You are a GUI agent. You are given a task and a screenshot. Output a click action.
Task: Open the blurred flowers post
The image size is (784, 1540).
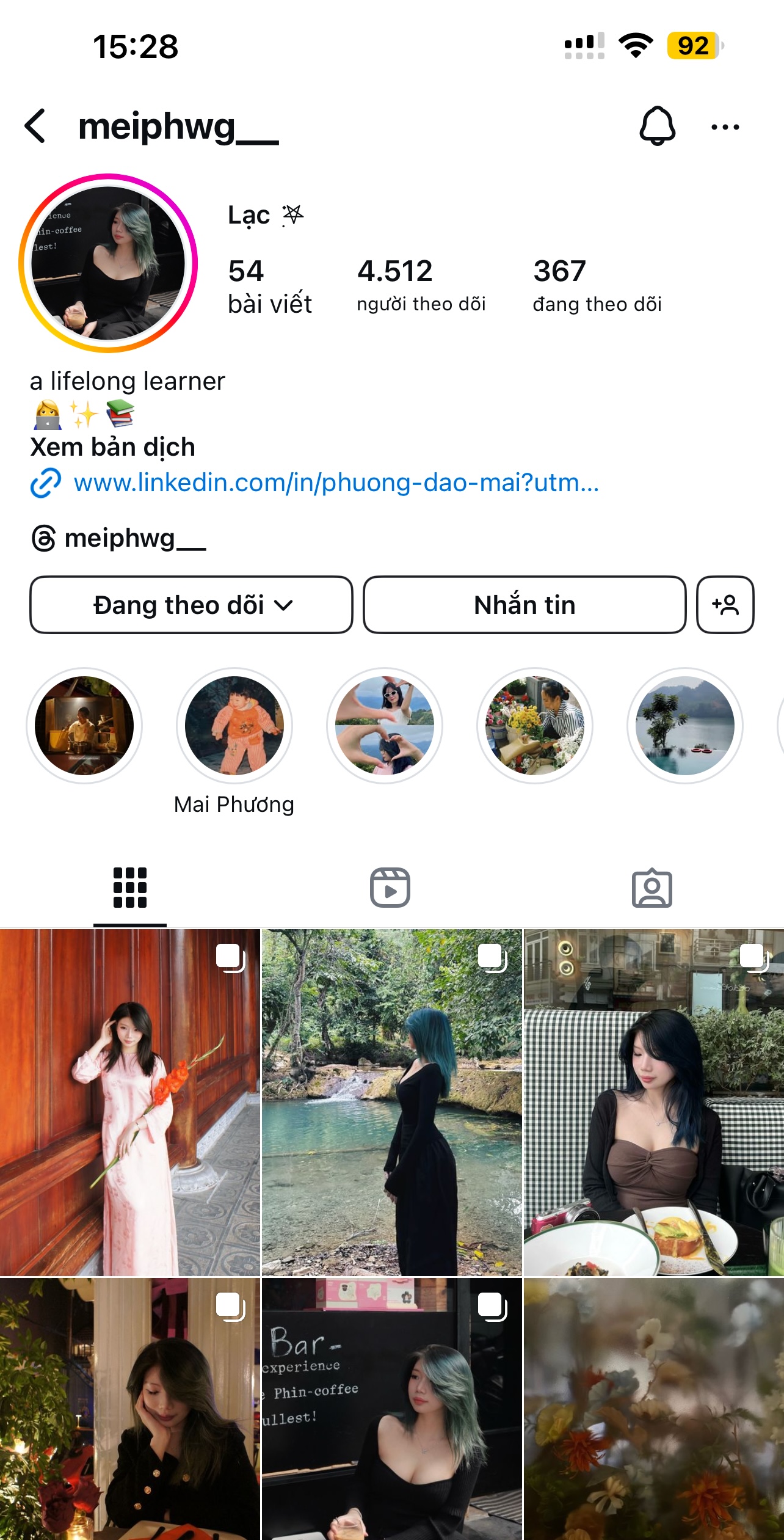[x=653, y=1408]
